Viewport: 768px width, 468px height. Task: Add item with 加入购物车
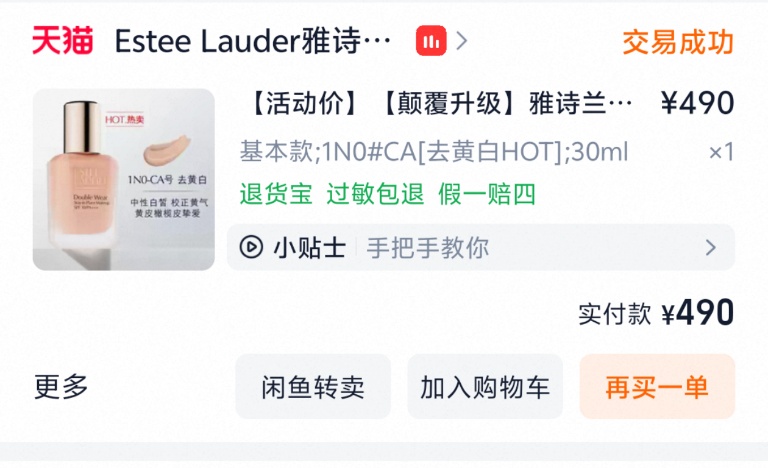pos(485,387)
